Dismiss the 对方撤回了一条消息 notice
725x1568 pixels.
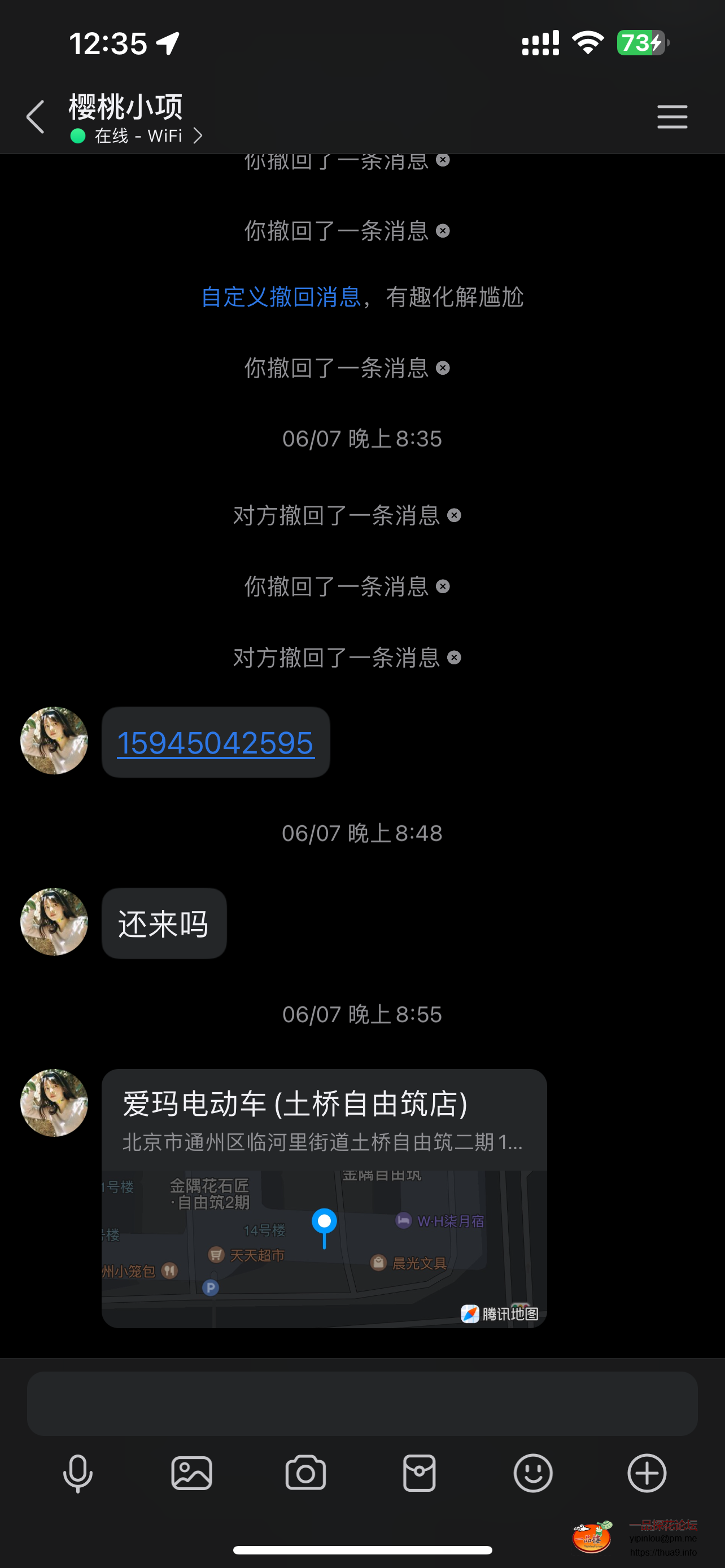(454, 515)
